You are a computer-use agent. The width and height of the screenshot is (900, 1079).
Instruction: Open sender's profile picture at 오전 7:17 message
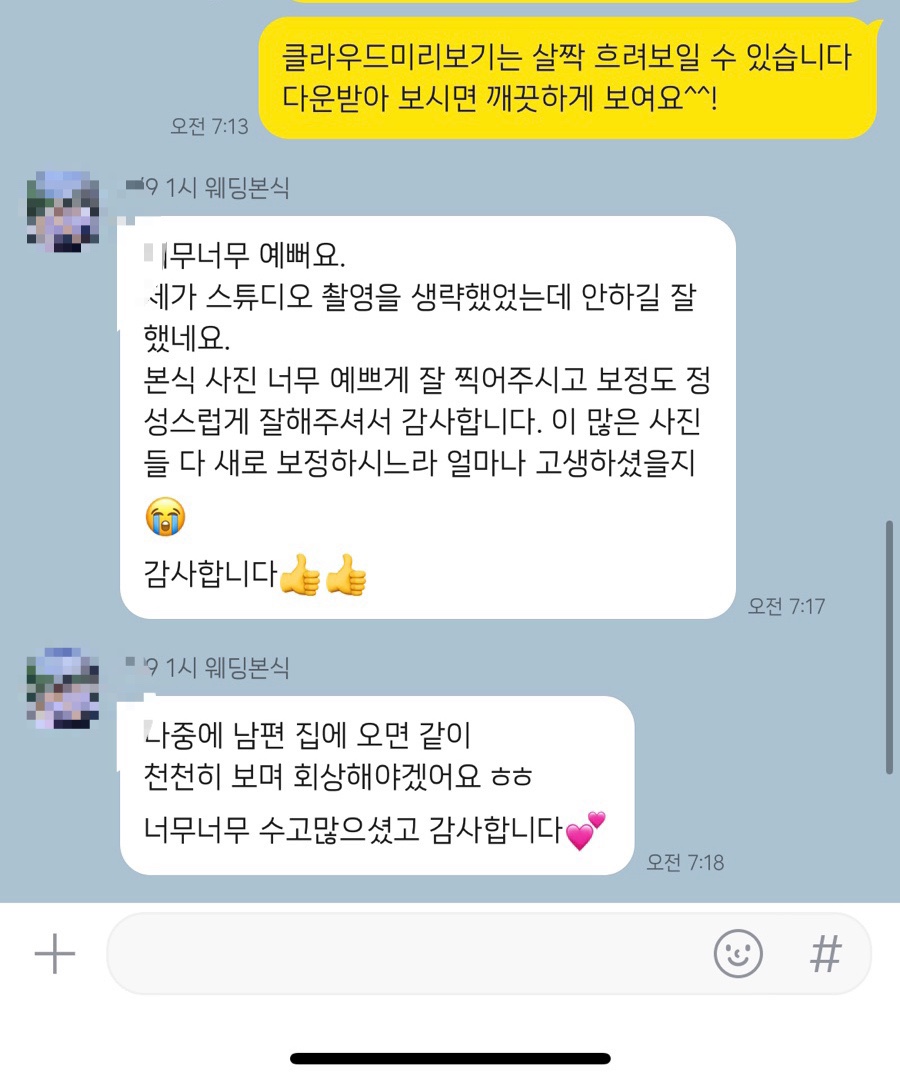tap(62, 211)
